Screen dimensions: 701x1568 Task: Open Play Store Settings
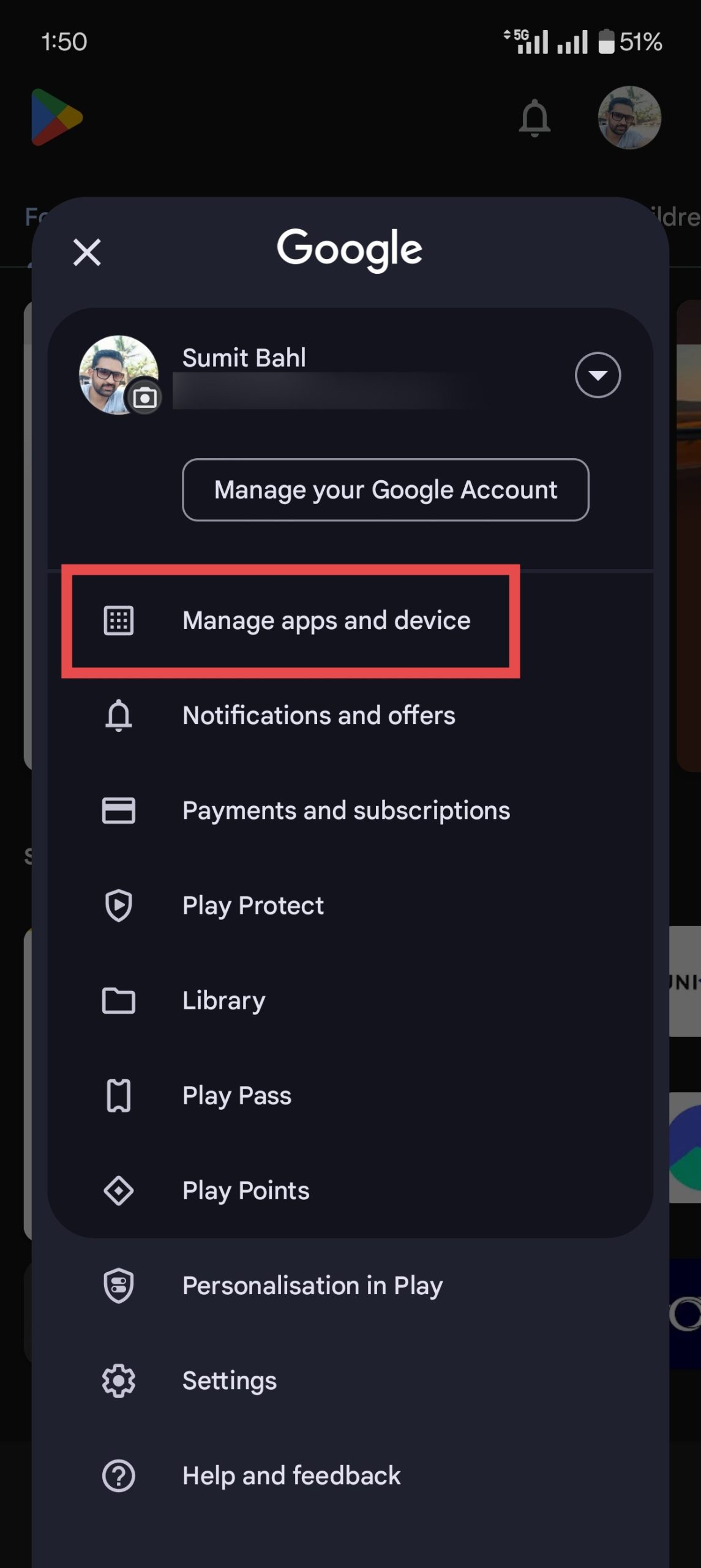click(x=229, y=1380)
